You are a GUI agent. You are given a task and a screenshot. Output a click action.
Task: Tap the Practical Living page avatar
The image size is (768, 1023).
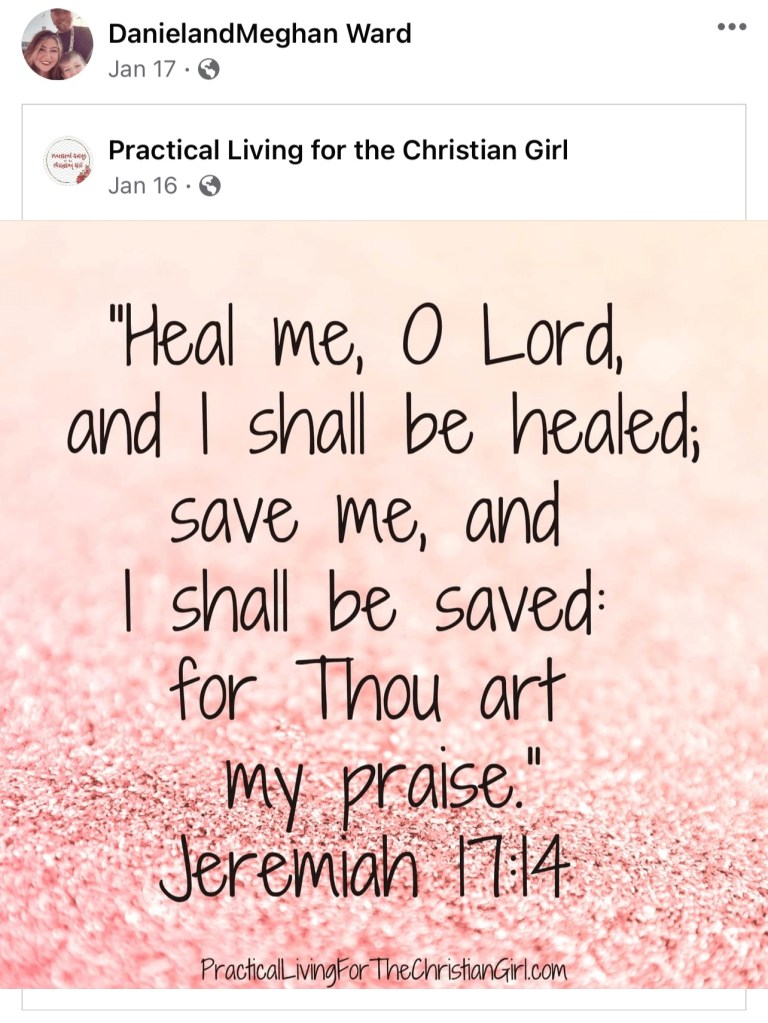pos(68,162)
